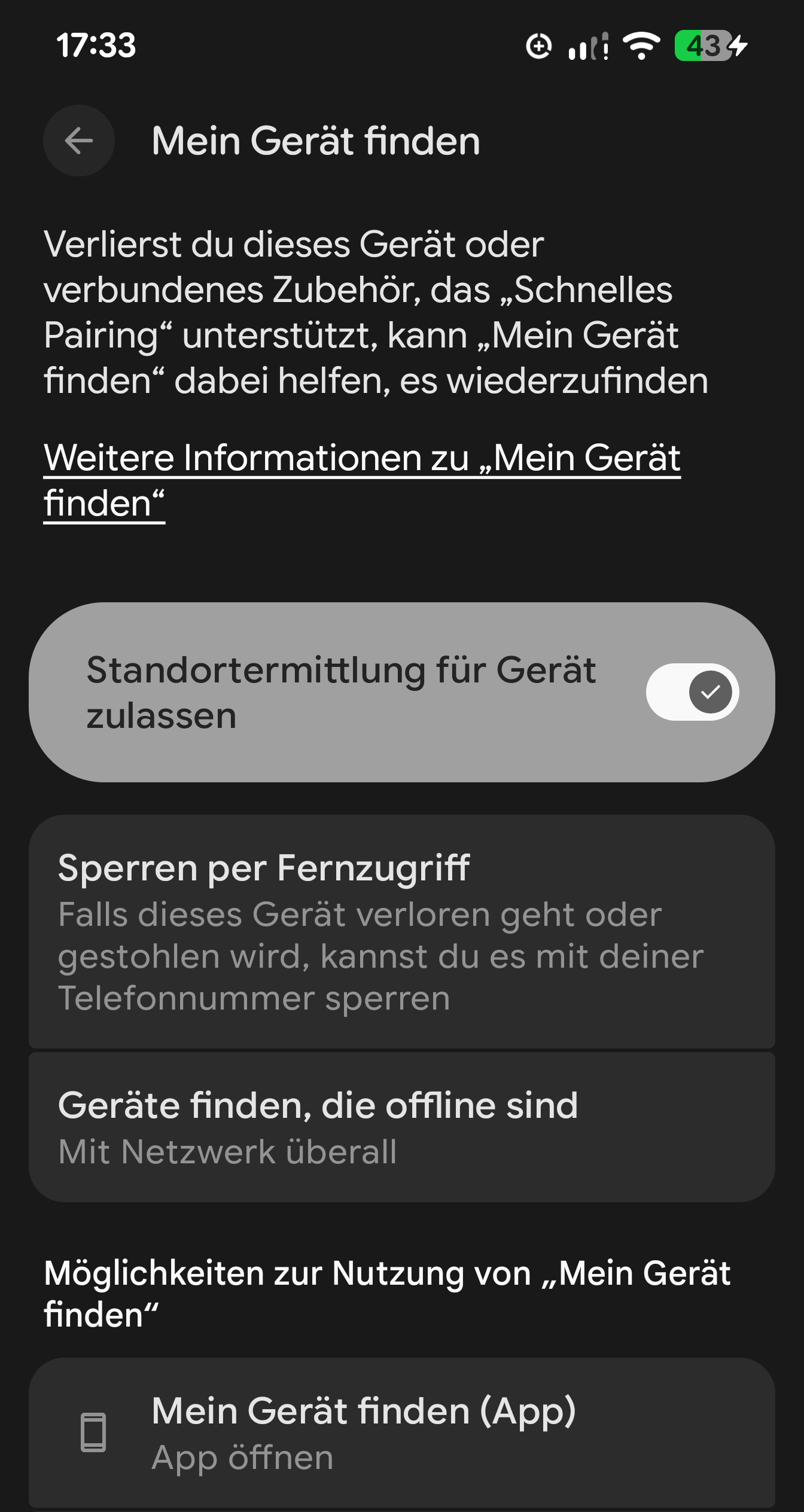Click the checkmark inside the location toggle
This screenshot has height=1512, width=804.
click(710, 692)
